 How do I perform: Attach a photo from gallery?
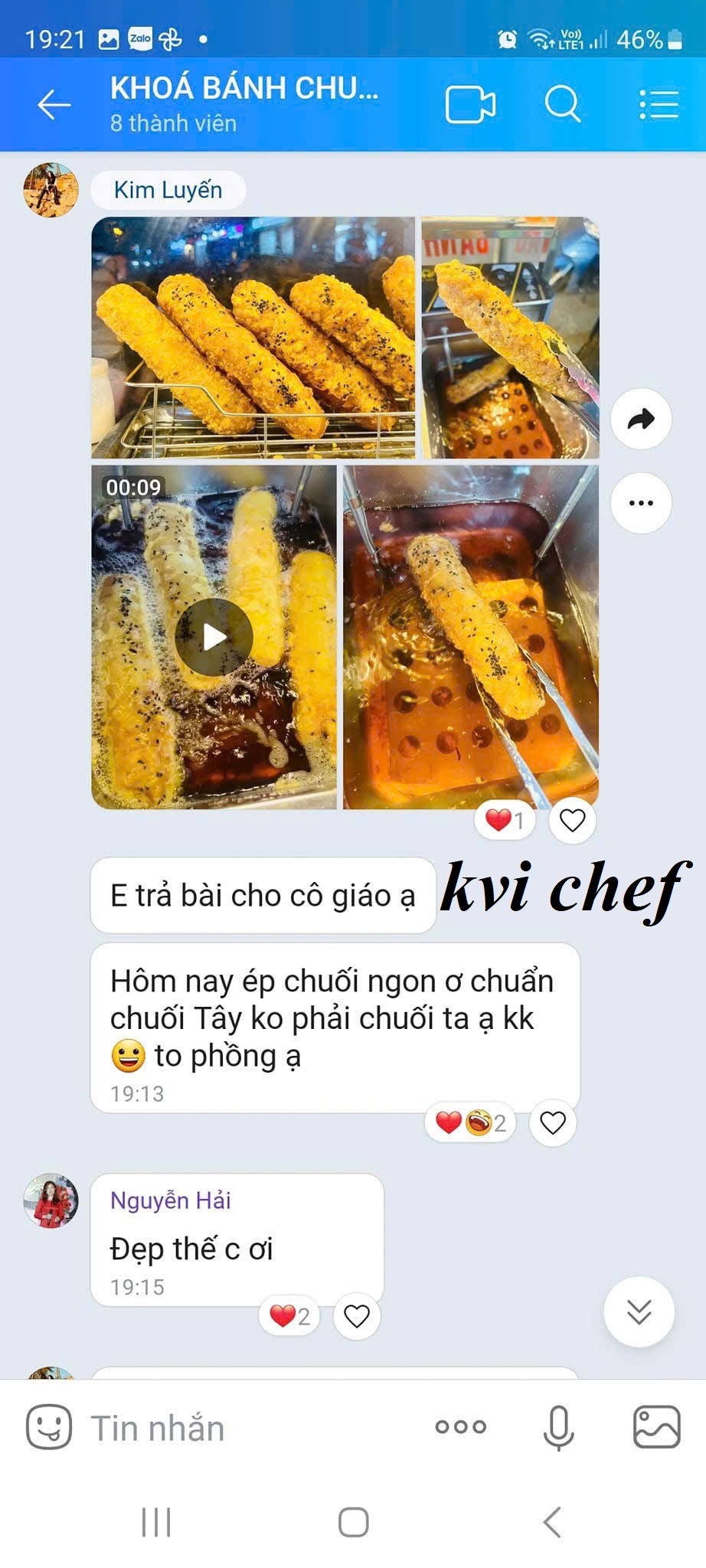pyautogui.click(x=656, y=1427)
